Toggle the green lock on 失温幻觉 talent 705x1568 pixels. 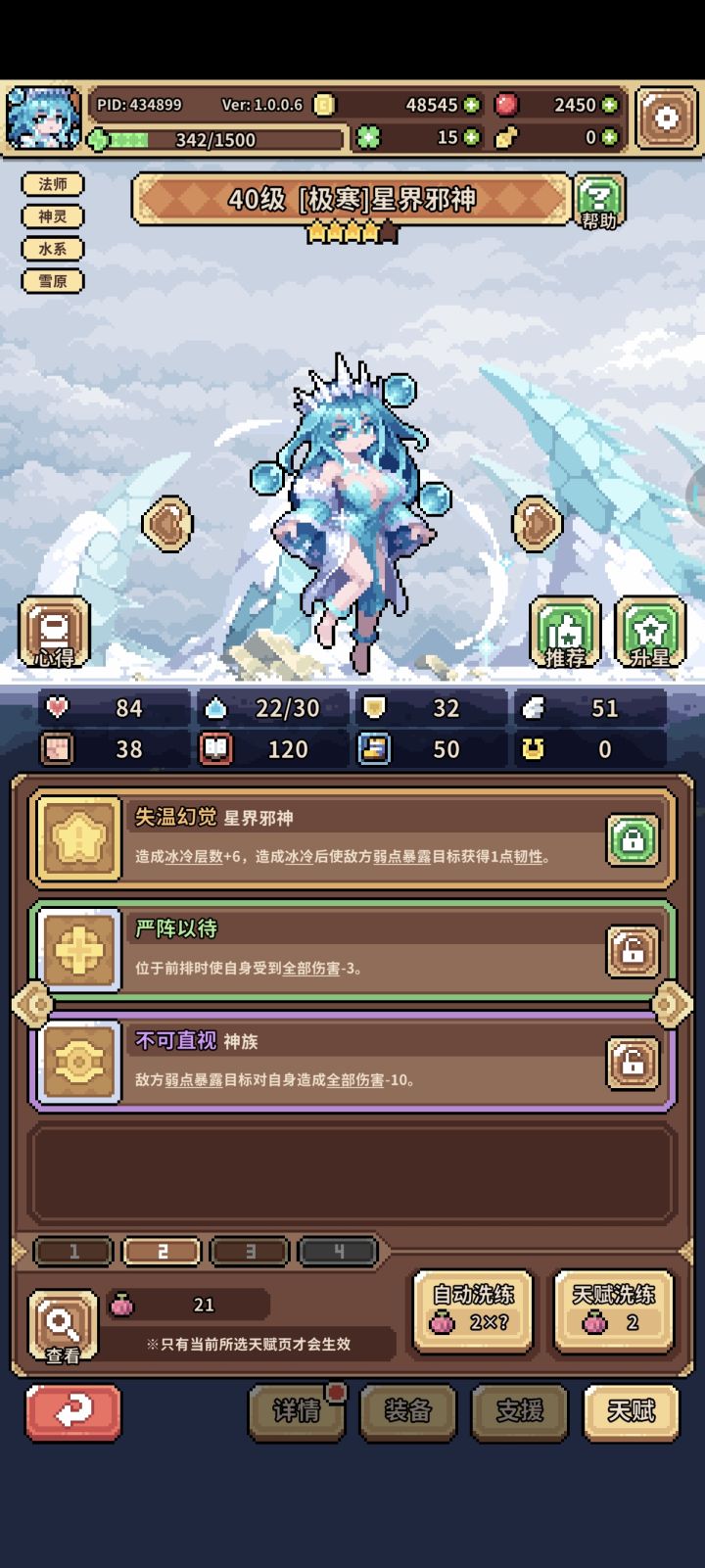tap(632, 841)
